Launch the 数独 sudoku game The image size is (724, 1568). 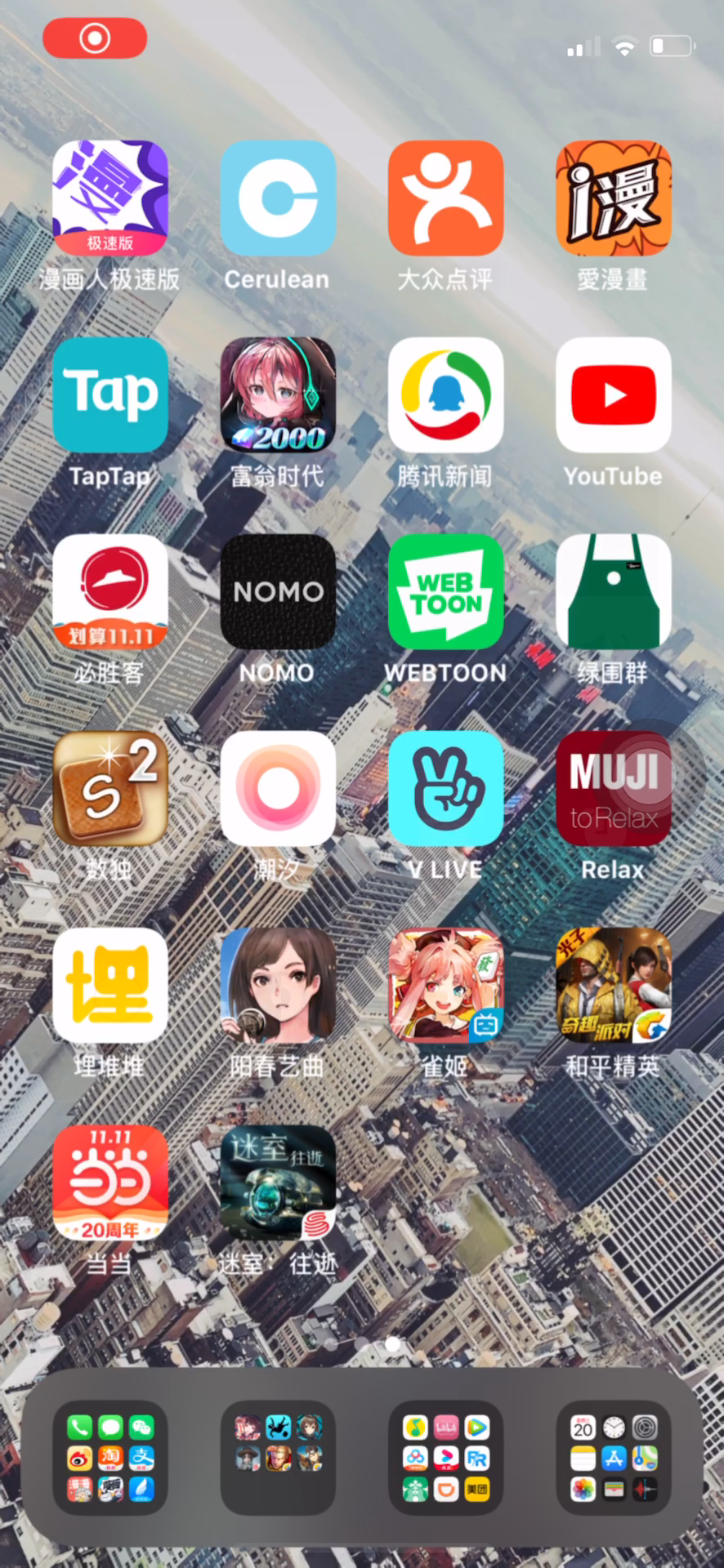coord(110,788)
